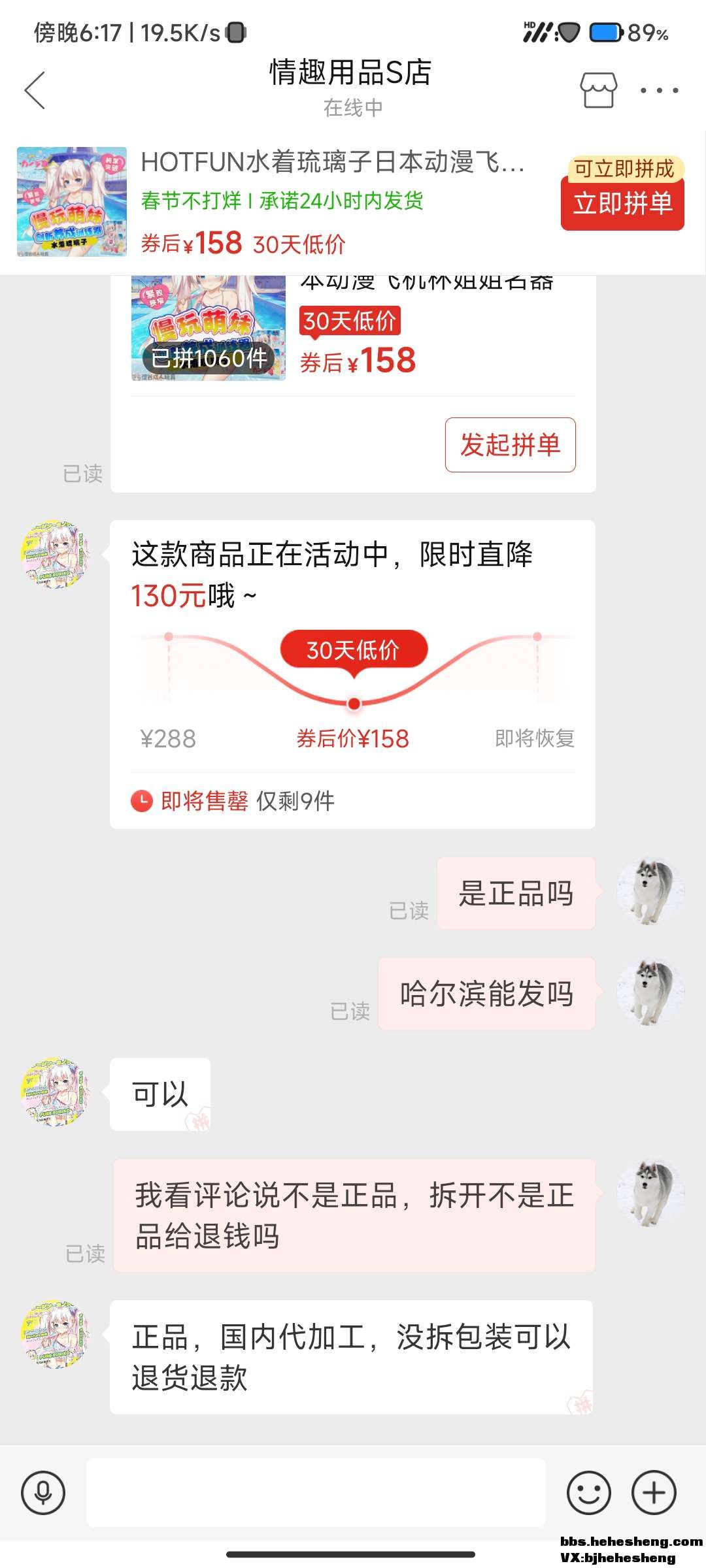Tap the voice input microphone icon
This screenshot has height=1568, width=706.
coord(43,1493)
